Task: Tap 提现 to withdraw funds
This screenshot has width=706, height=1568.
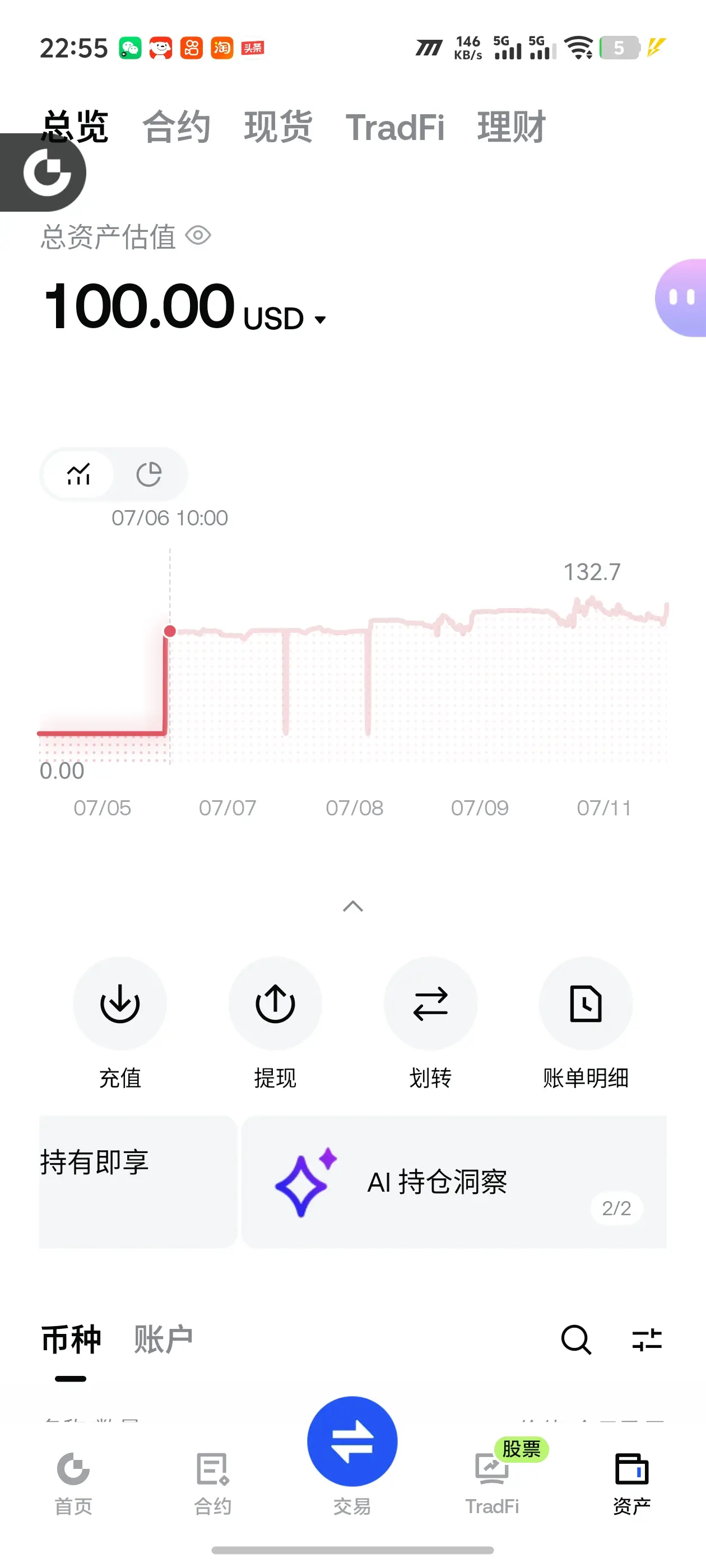Action: click(x=275, y=1023)
